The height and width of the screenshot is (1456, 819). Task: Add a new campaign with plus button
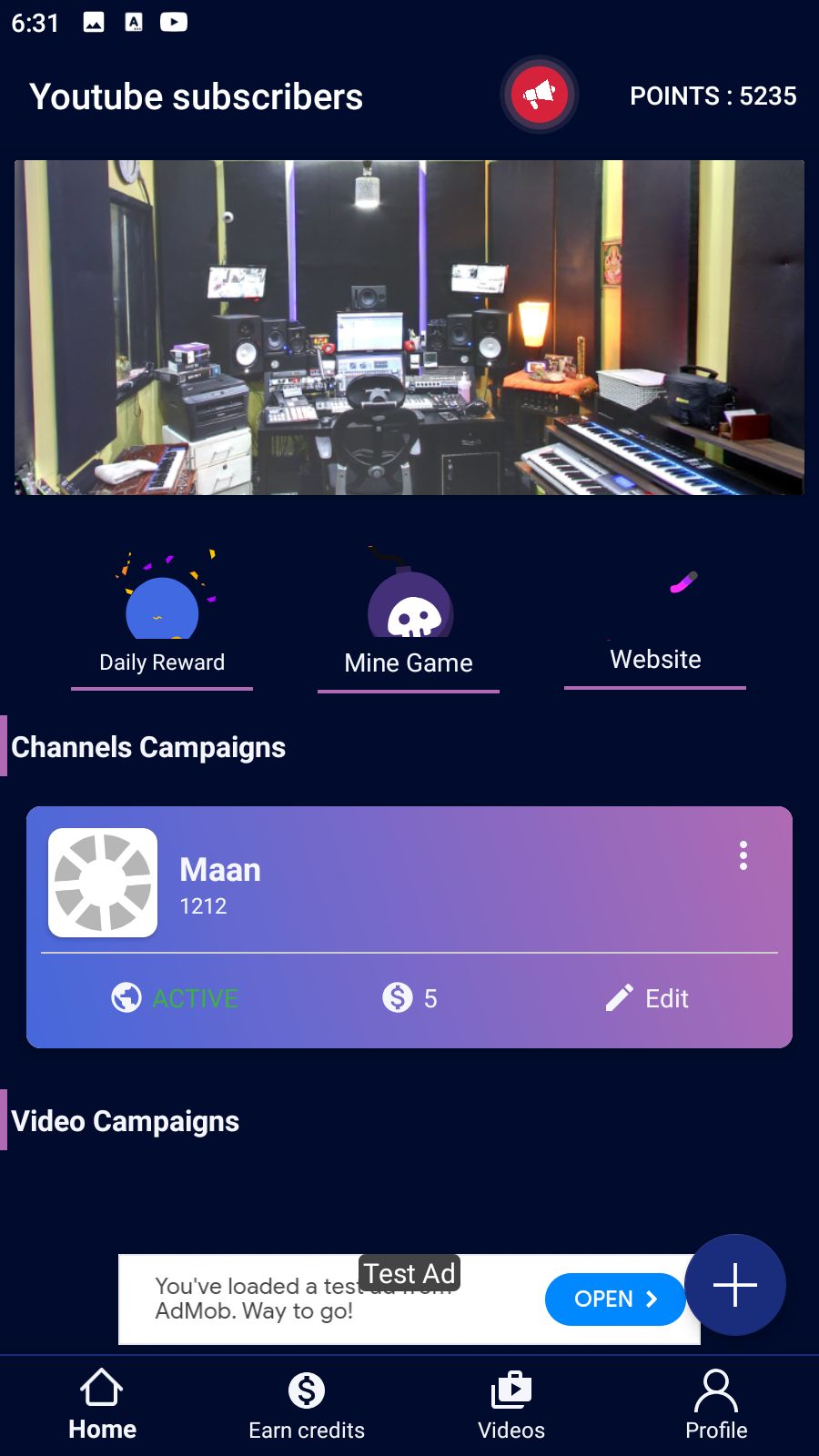[735, 1285]
